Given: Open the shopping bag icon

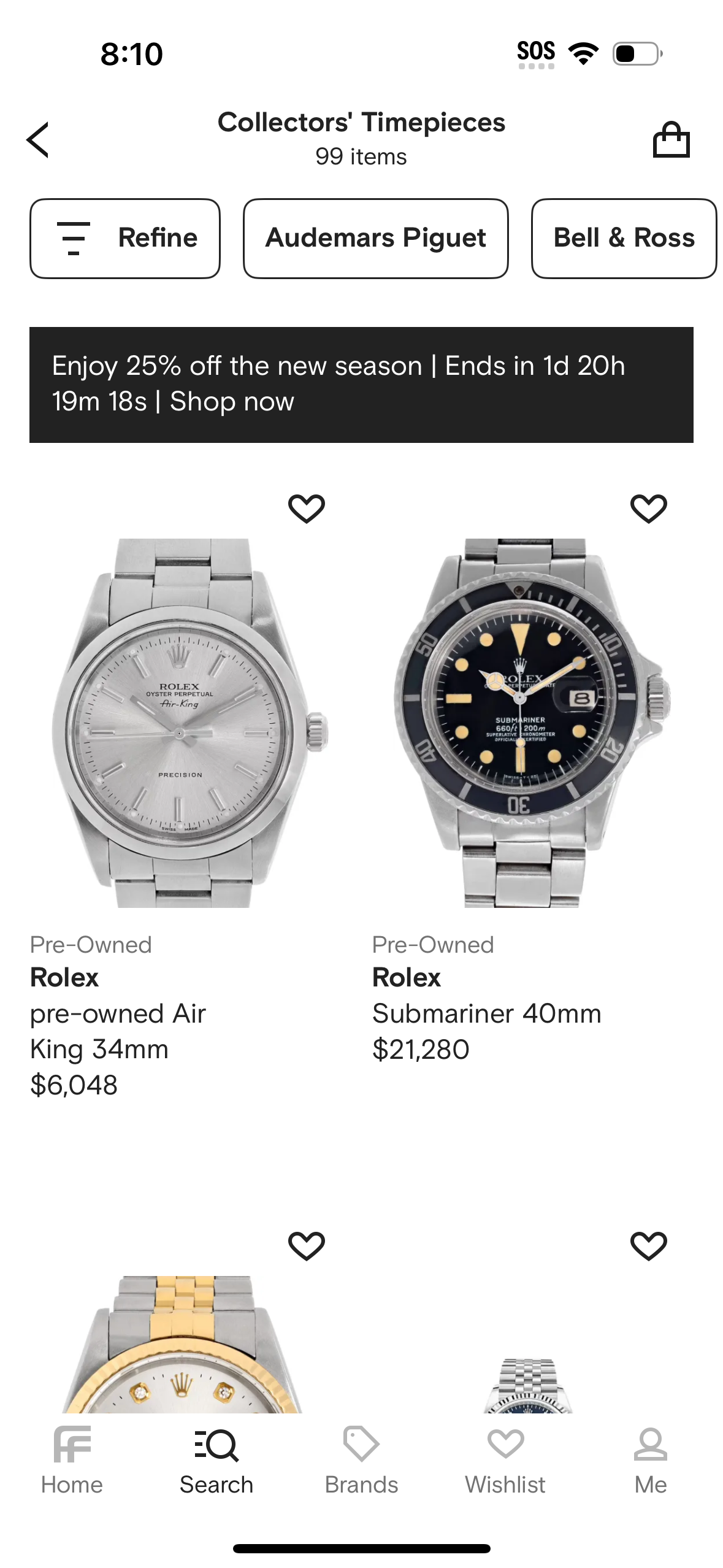Looking at the screenshot, I should 673,139.
